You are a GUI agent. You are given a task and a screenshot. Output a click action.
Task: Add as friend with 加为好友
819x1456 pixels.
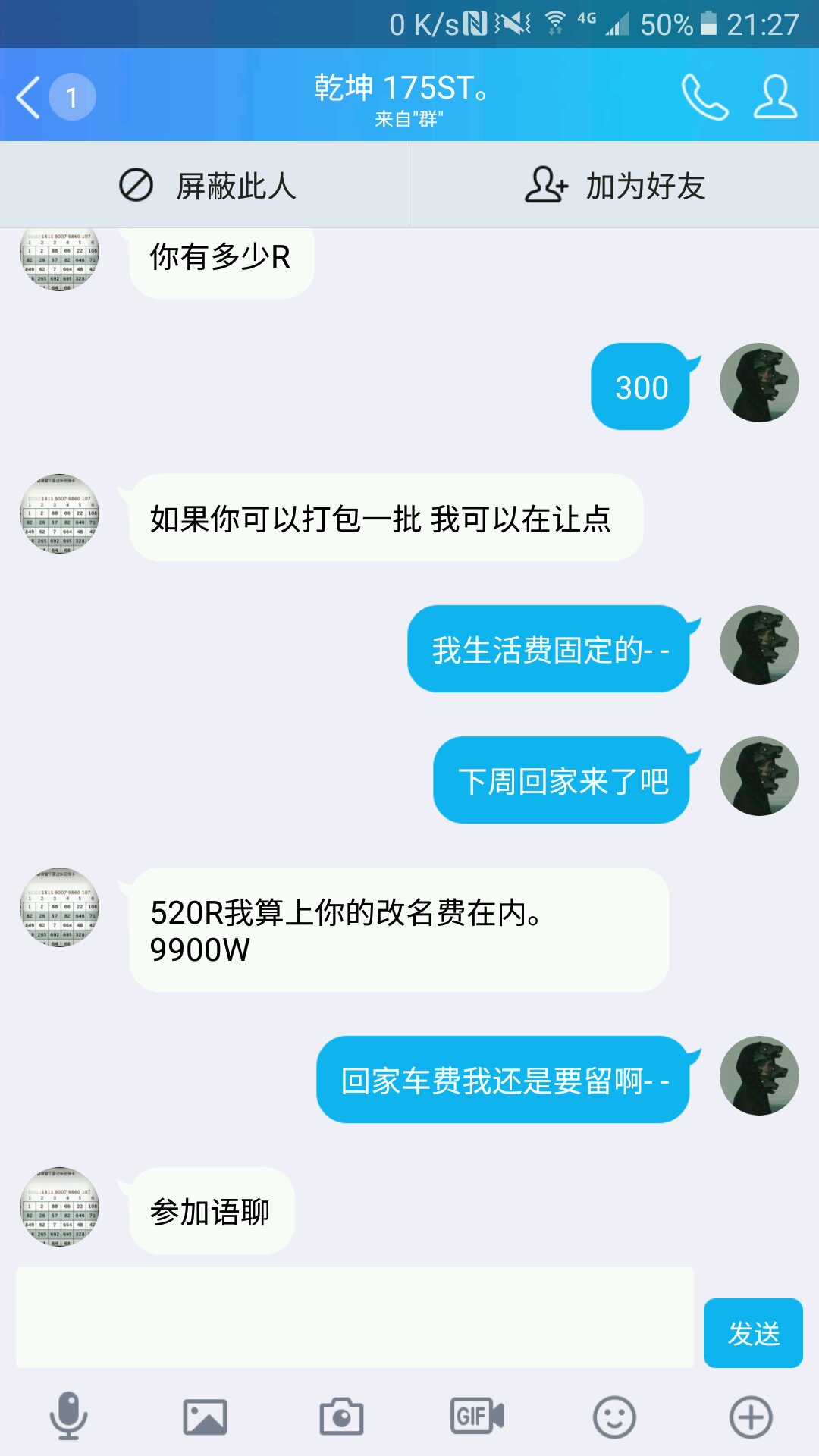614,185
